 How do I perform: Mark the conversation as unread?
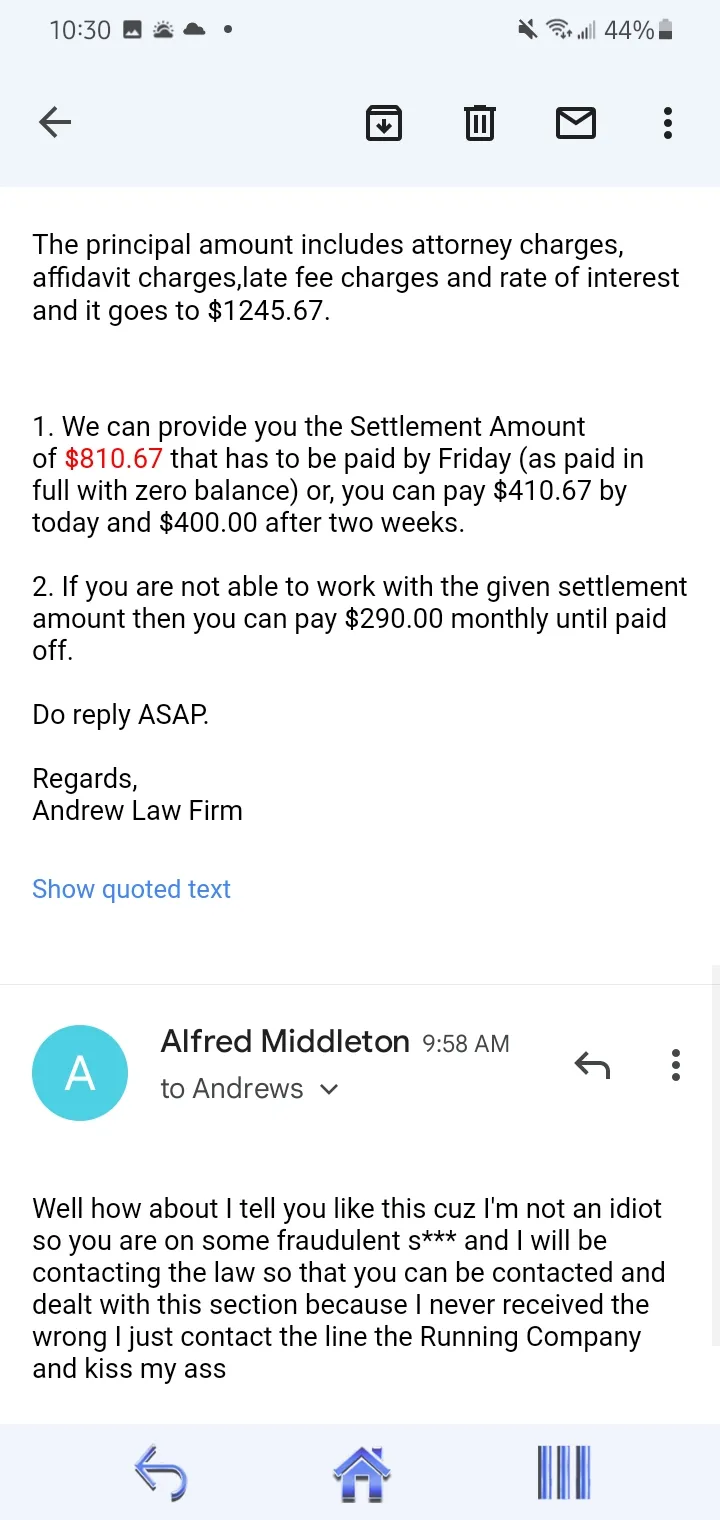pos(576,123)
